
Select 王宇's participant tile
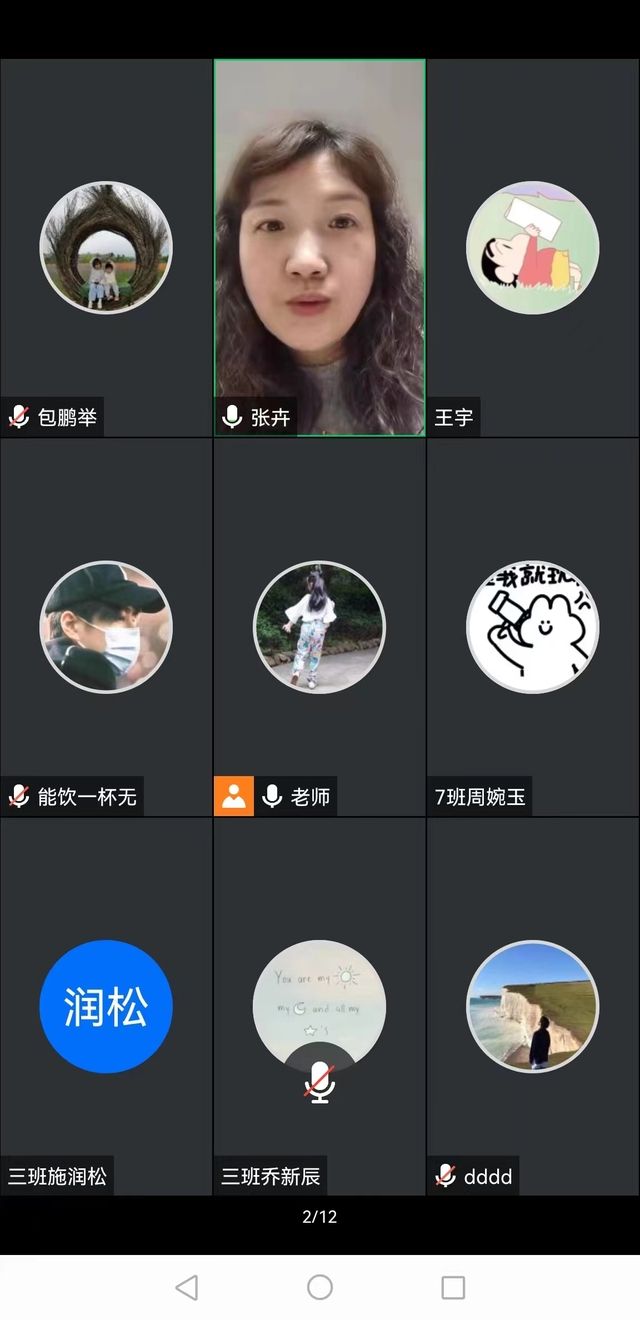pyautogui.click(x=533, y=247)
